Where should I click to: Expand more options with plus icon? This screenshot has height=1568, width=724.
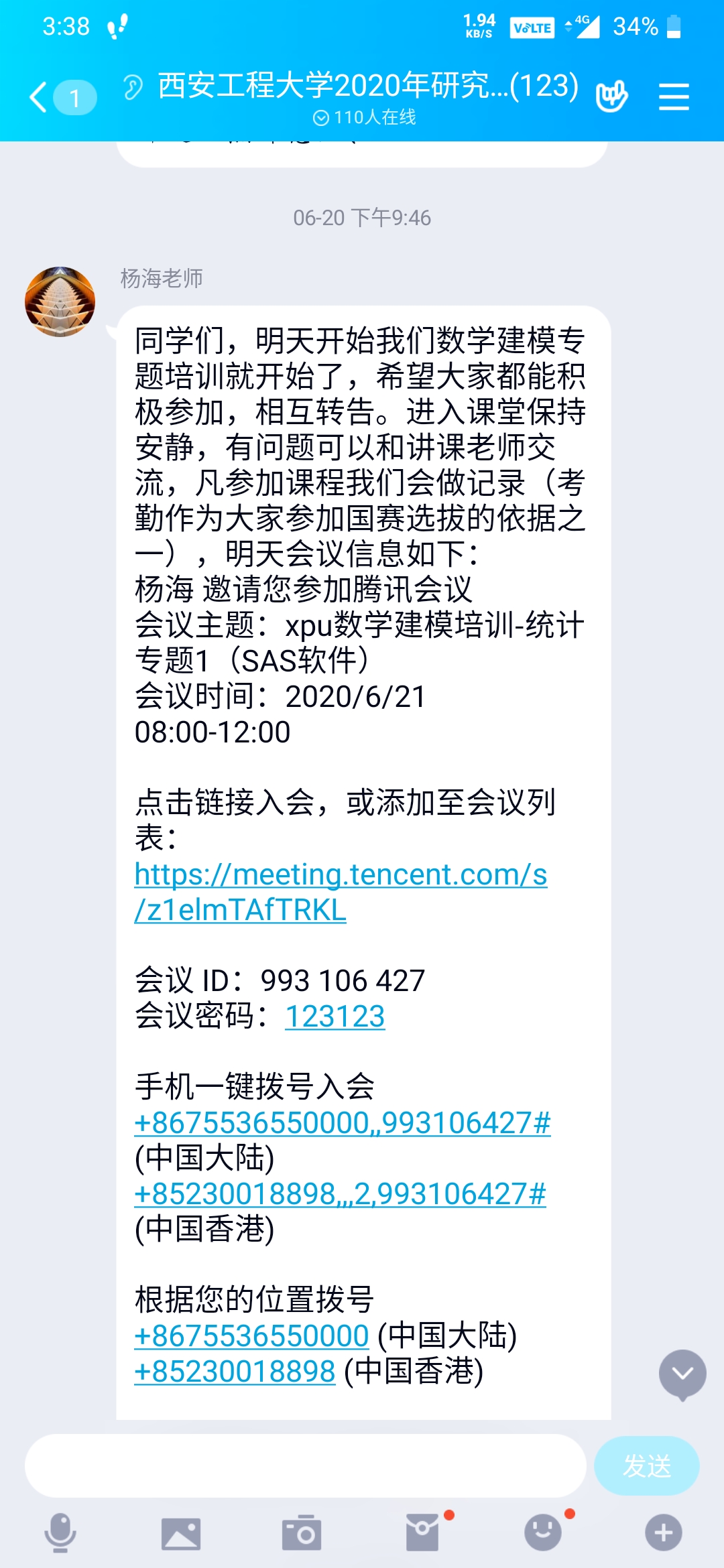[664, 1532]
